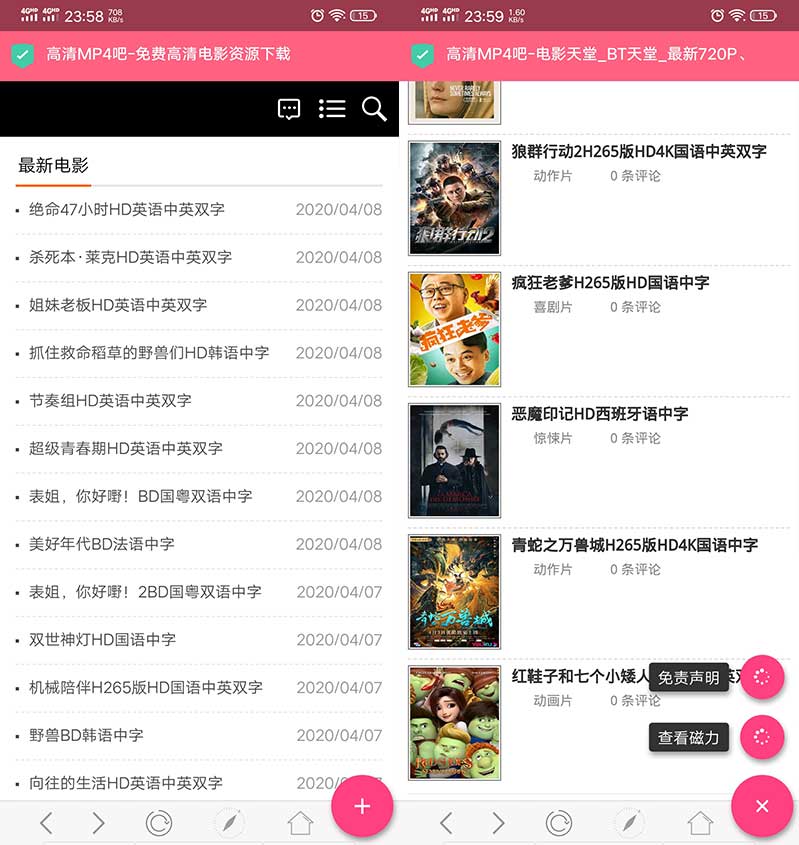The height and width of the screenshot is (845, 799).
Task: Open 狼群行动2H265版HD4K movie card
Action: pos(638,152)
